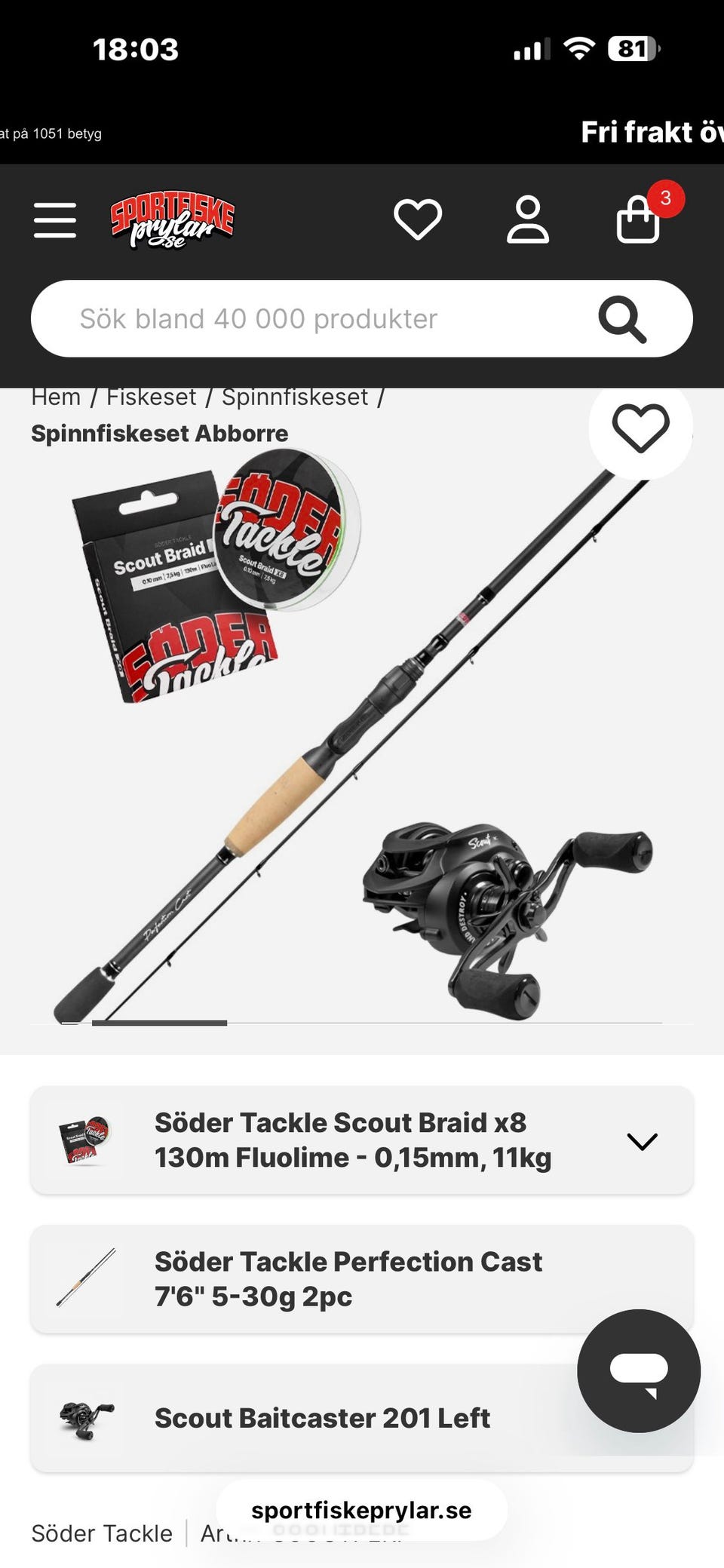Open the account profile icon

pyautogui.click(x=528, y=219)
